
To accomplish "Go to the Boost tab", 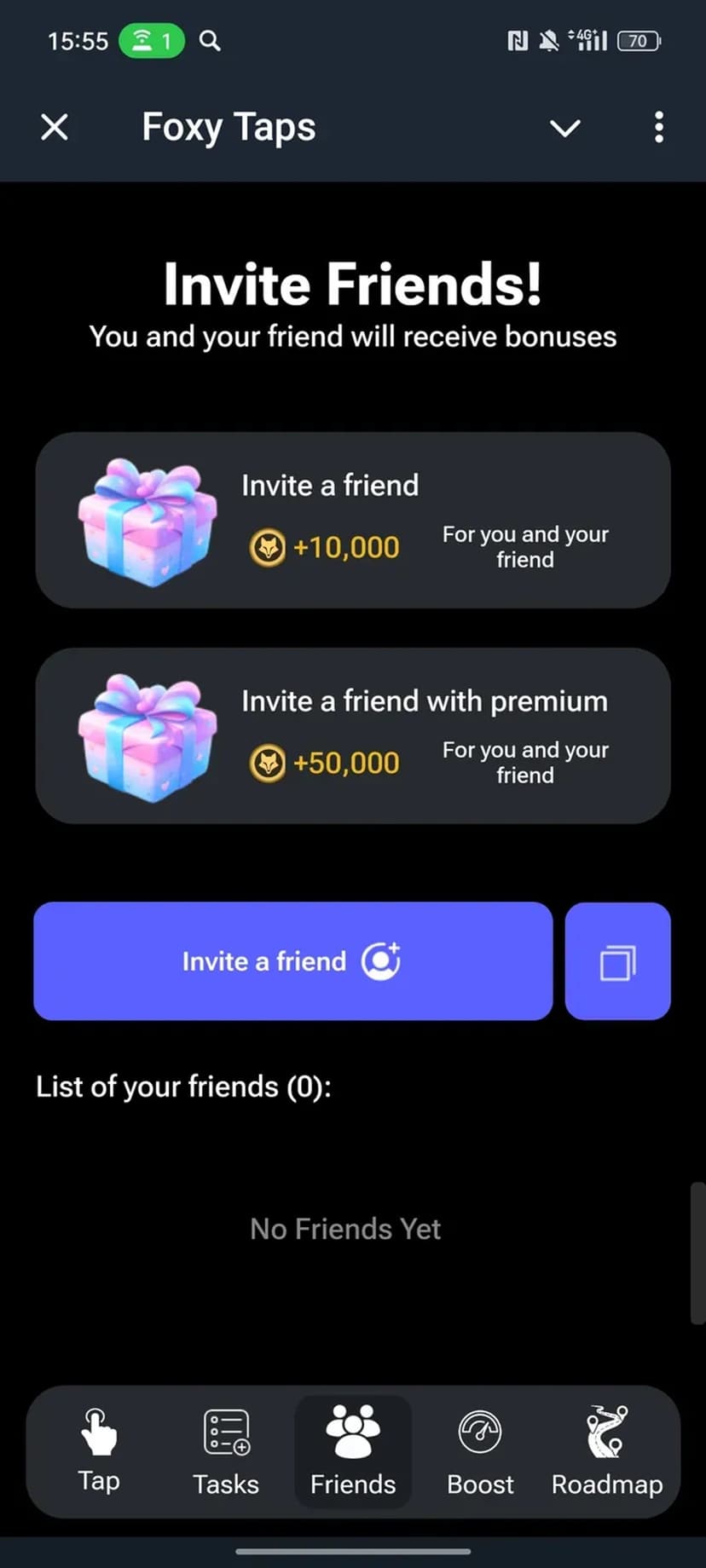I will point(480,1451).
